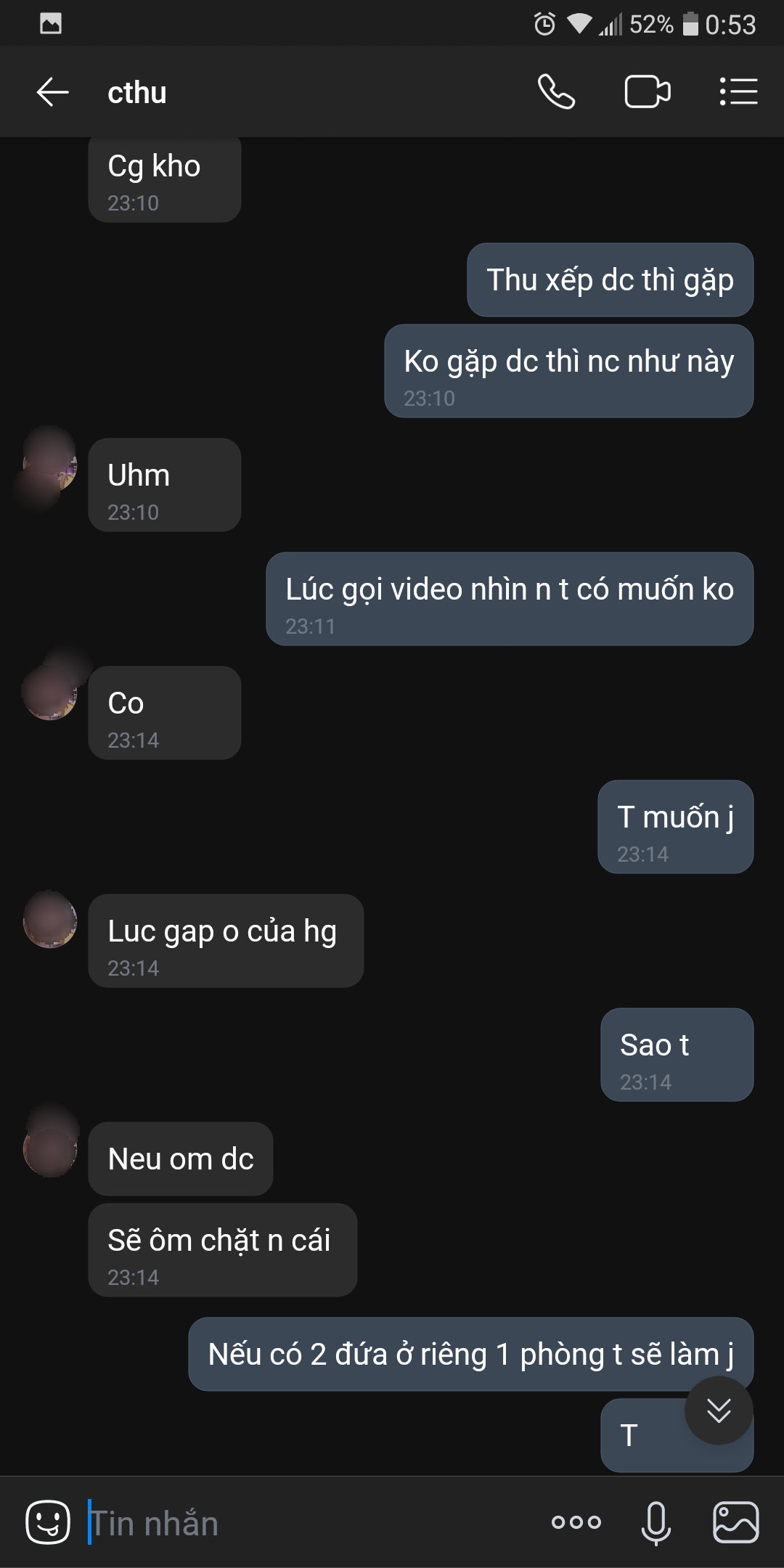
Task: Record a voice message
Action: [x=656, y=1522]
